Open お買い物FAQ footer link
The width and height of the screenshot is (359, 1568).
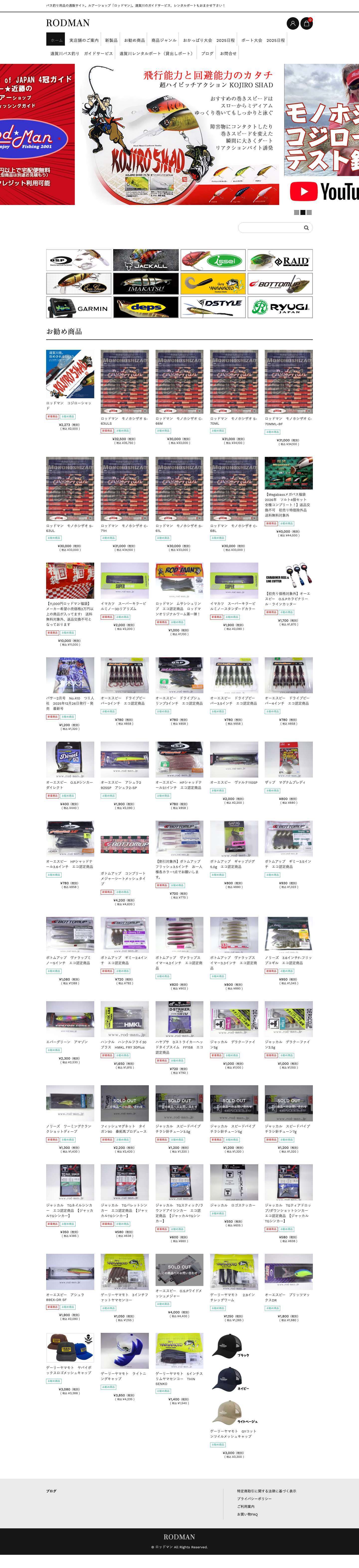pos(247,1514)
